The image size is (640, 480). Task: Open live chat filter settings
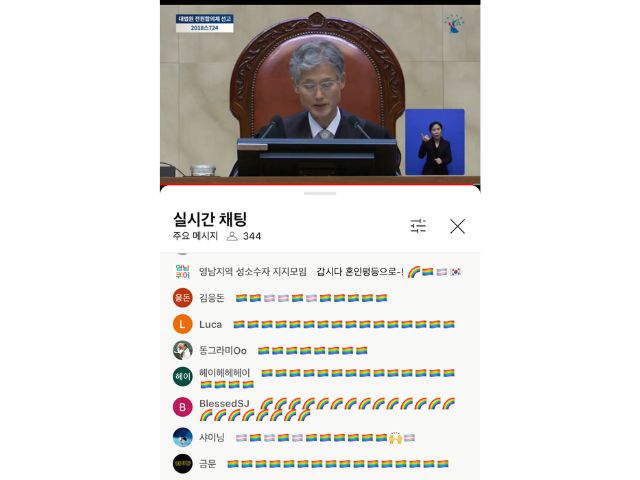pyautogui.click(x=418, y=226)
